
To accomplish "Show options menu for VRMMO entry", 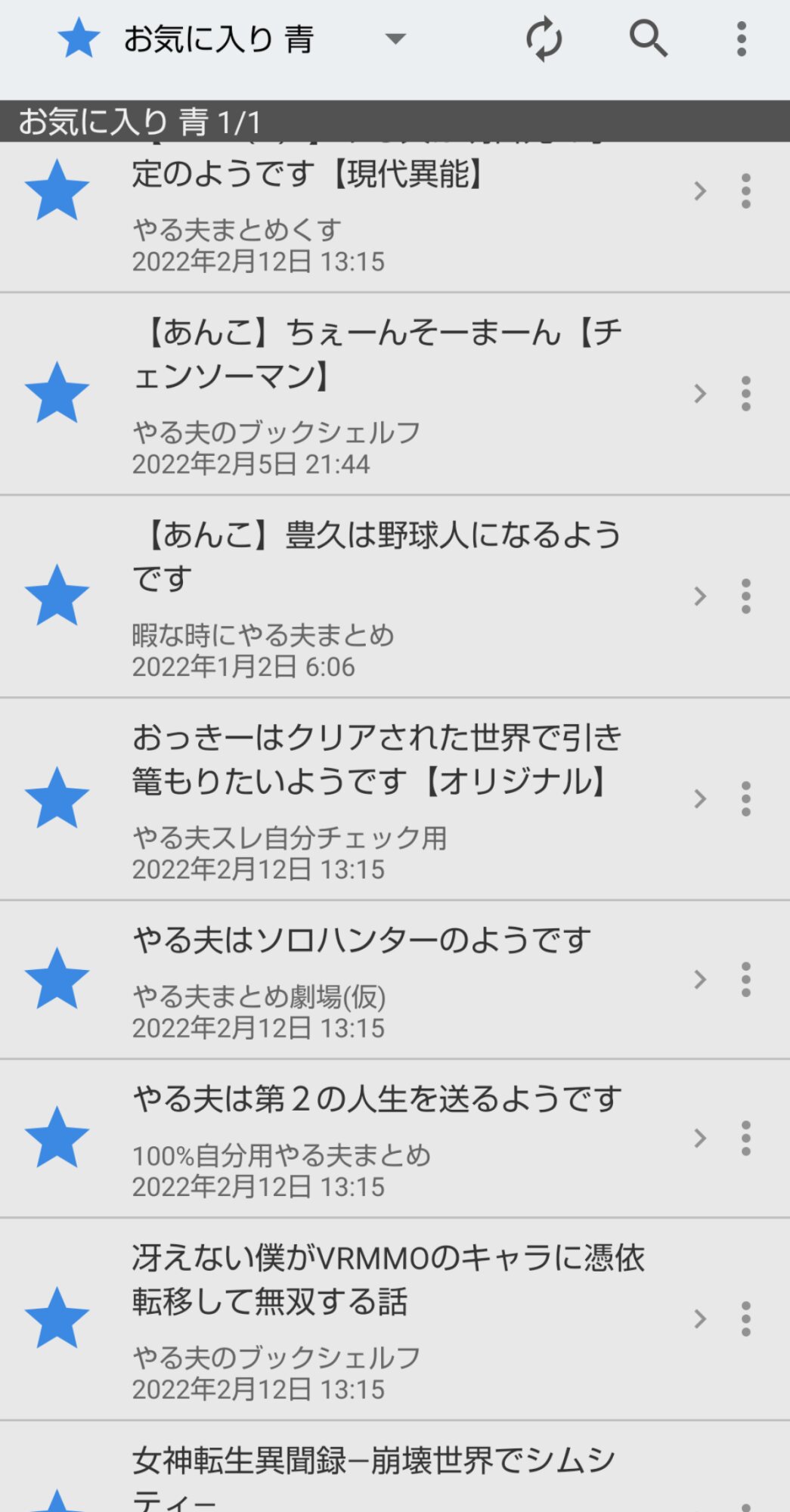I will 746,1319.
